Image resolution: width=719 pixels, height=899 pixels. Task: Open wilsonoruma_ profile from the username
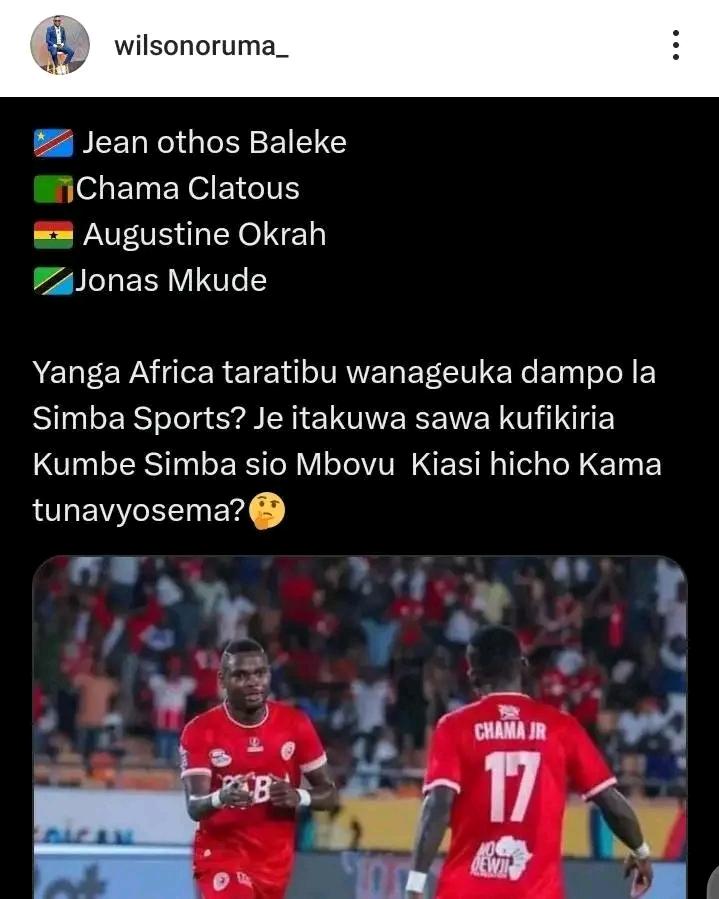(x=202, y=46)
